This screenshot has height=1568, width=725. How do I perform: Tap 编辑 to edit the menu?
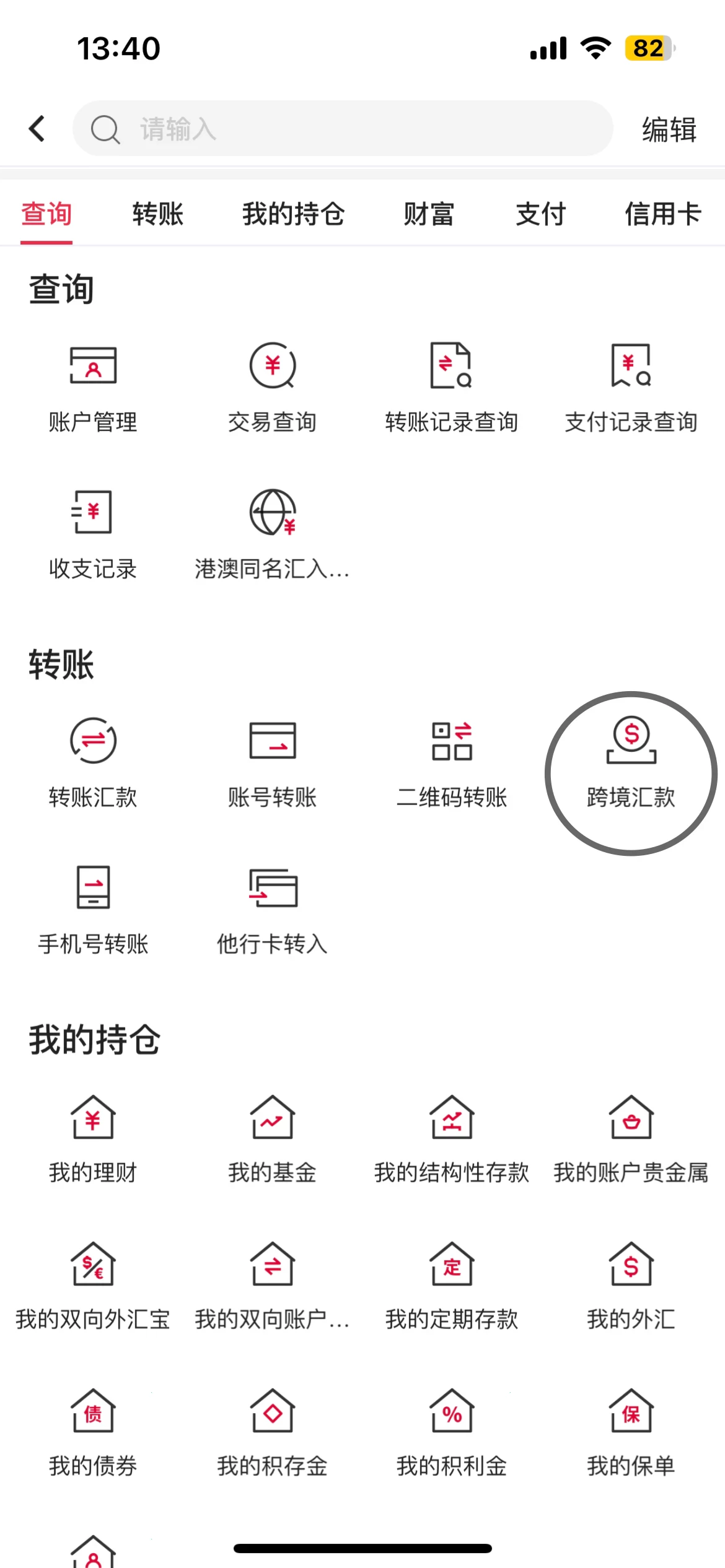[x=669, y=129]
